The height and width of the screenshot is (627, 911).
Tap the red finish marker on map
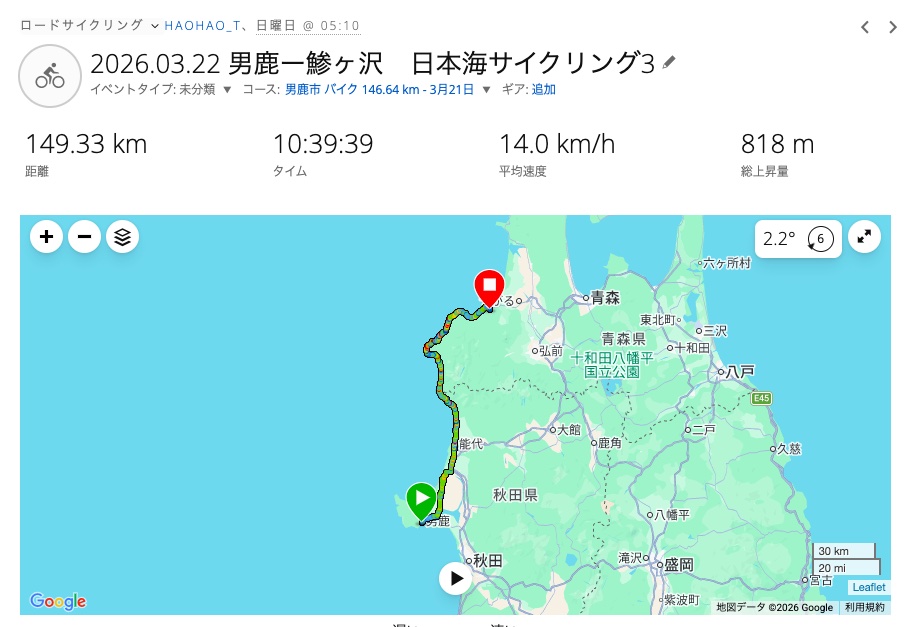[489, 286]
